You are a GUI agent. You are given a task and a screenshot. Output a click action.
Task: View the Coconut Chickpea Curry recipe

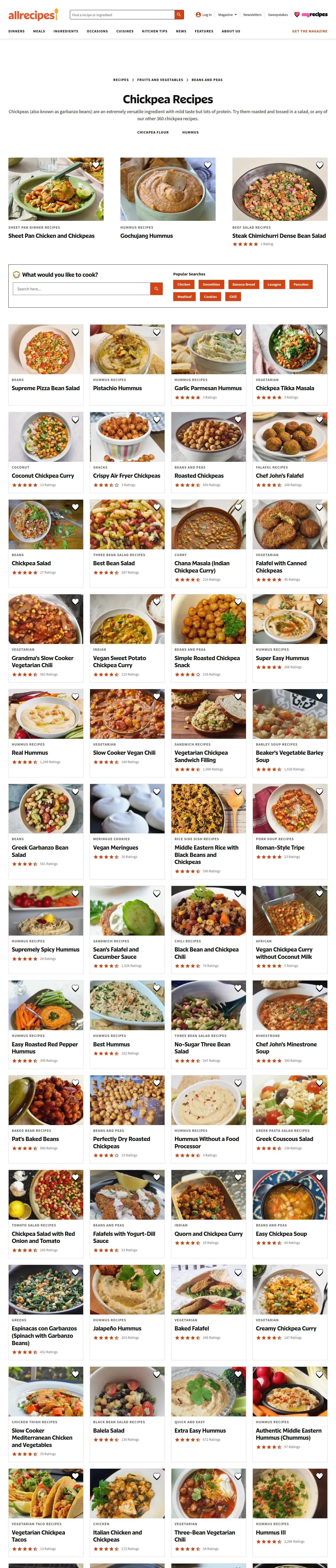(x=43, y=475)
